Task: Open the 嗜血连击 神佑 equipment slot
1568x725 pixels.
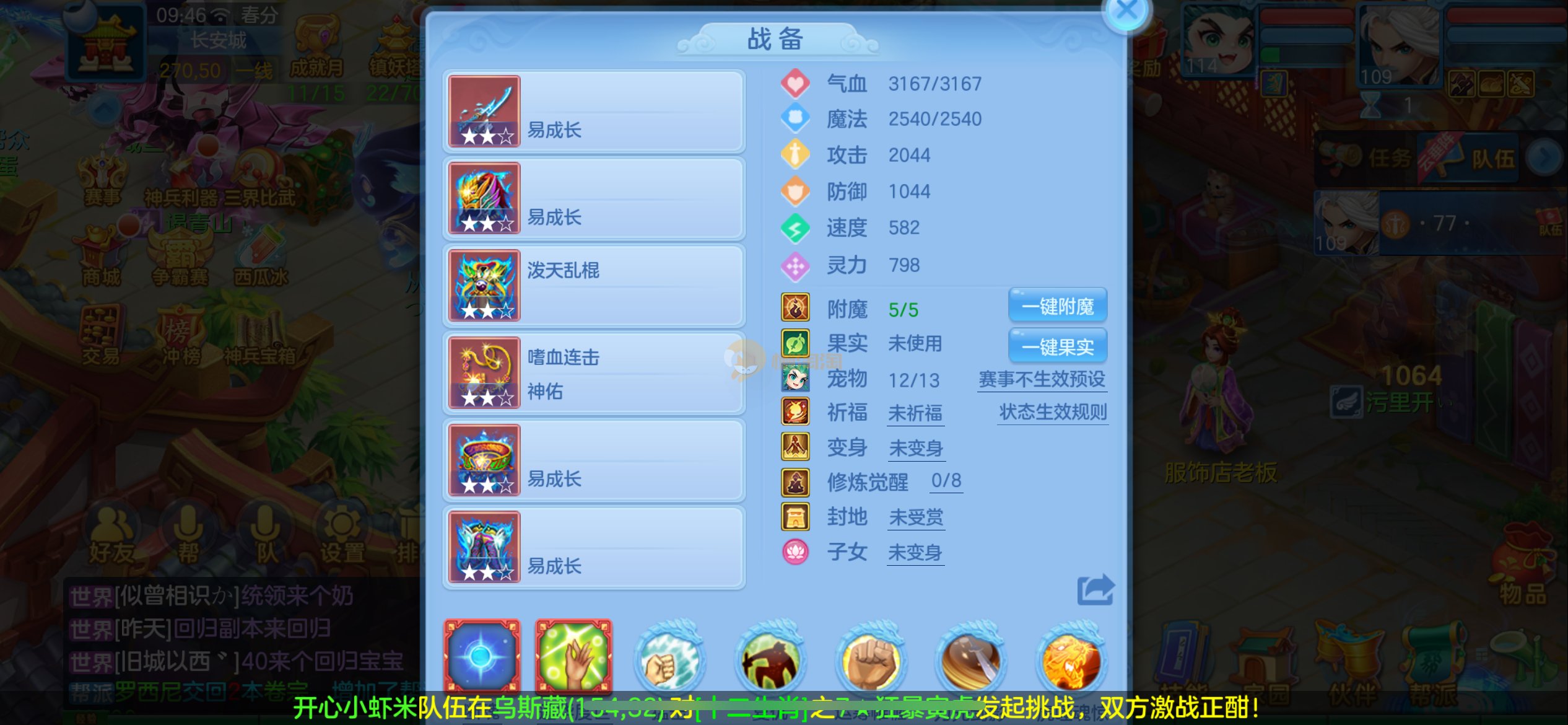Action: [x=593, y=372]
